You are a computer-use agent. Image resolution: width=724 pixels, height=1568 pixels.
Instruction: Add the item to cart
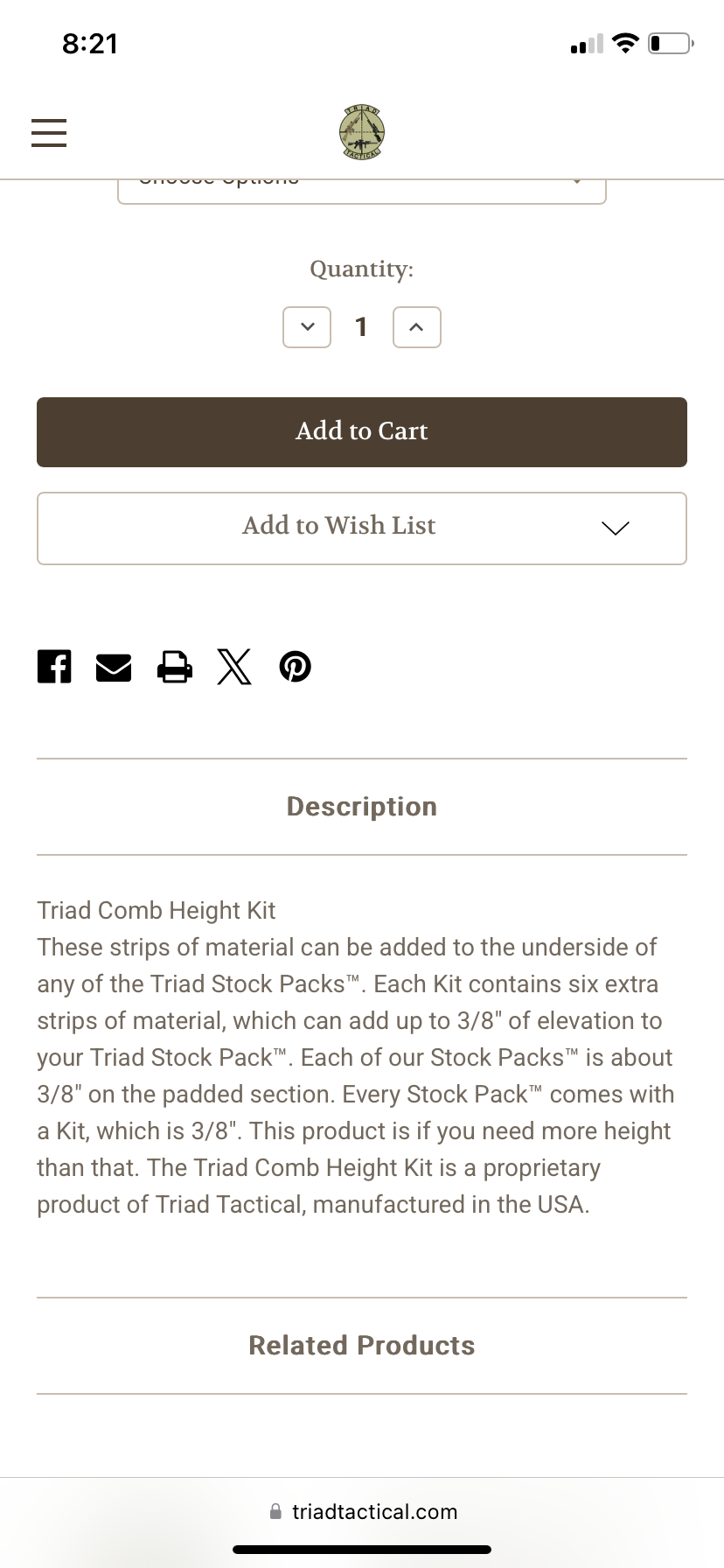pyautogui.click(x=362, y=432)
